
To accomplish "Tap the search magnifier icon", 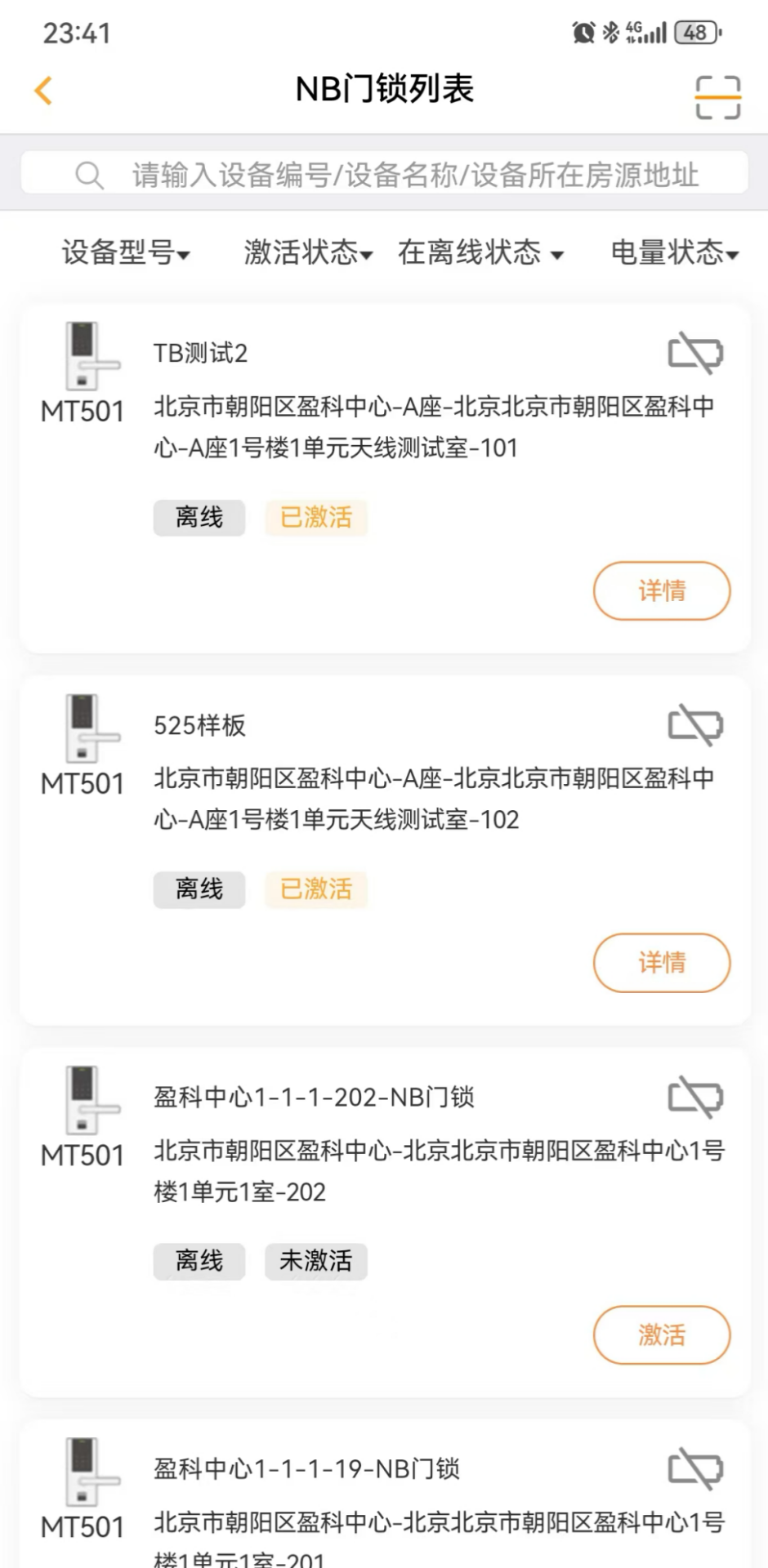I will coord(90,175).
